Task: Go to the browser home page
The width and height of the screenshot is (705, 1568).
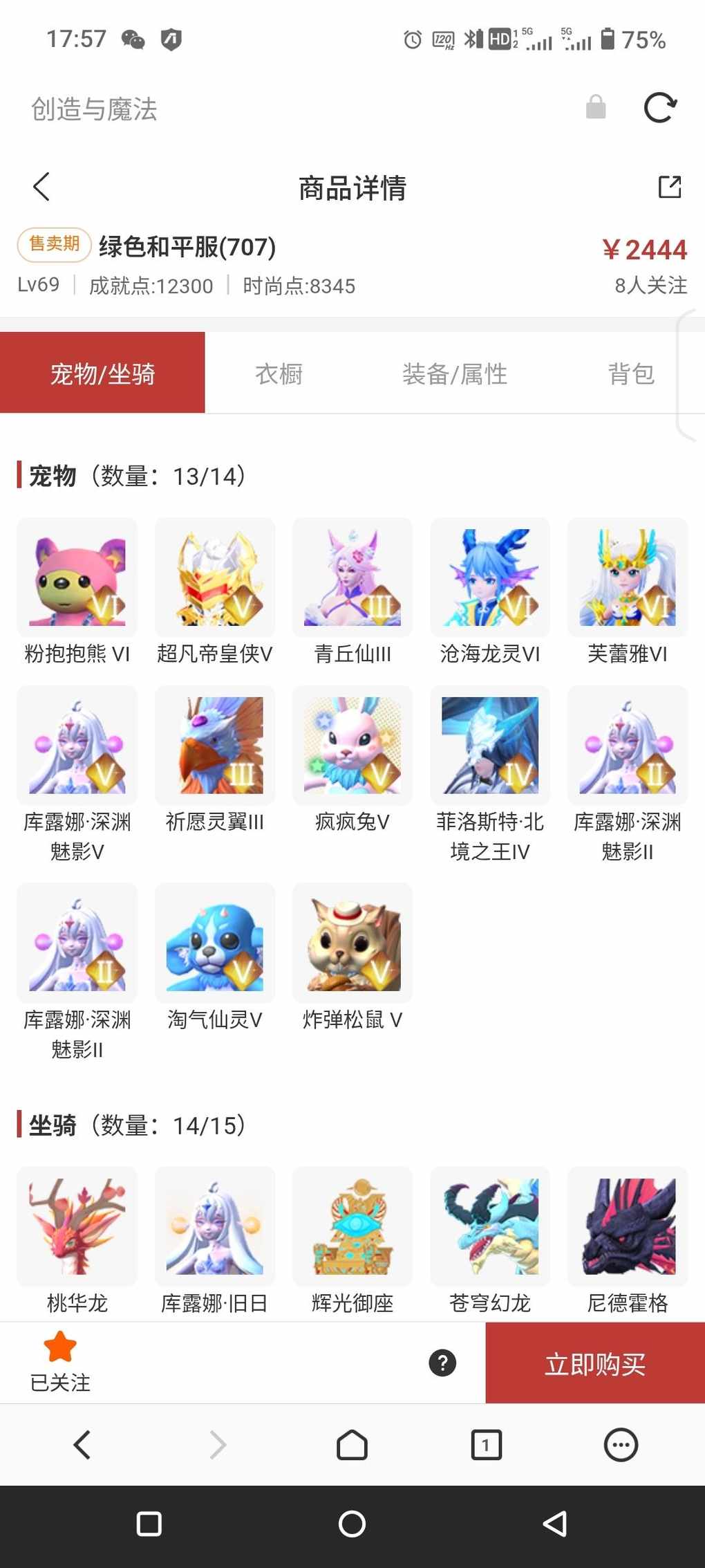Action: coord(352,1445)
